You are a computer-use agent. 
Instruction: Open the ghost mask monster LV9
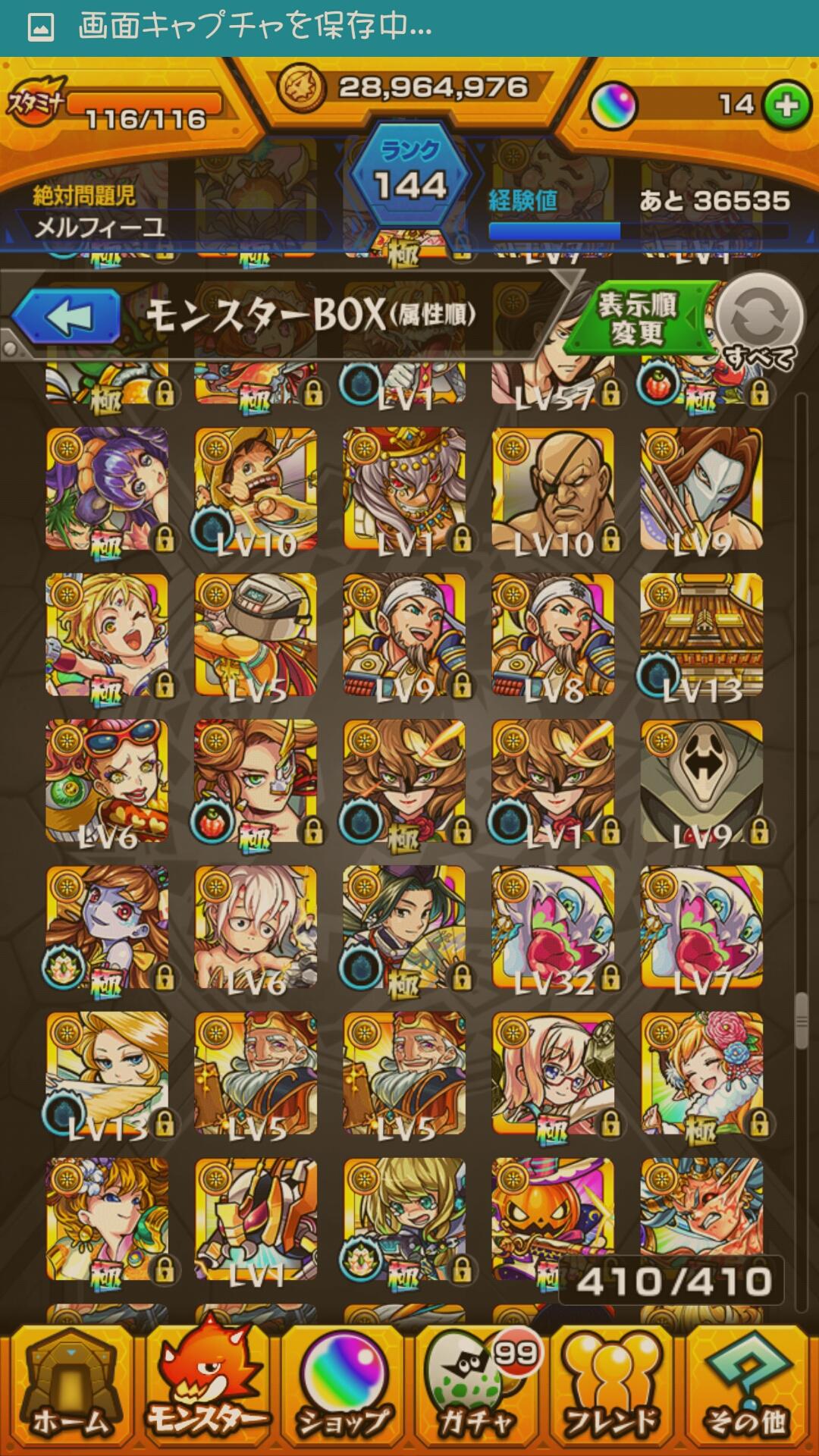(701, 781)
